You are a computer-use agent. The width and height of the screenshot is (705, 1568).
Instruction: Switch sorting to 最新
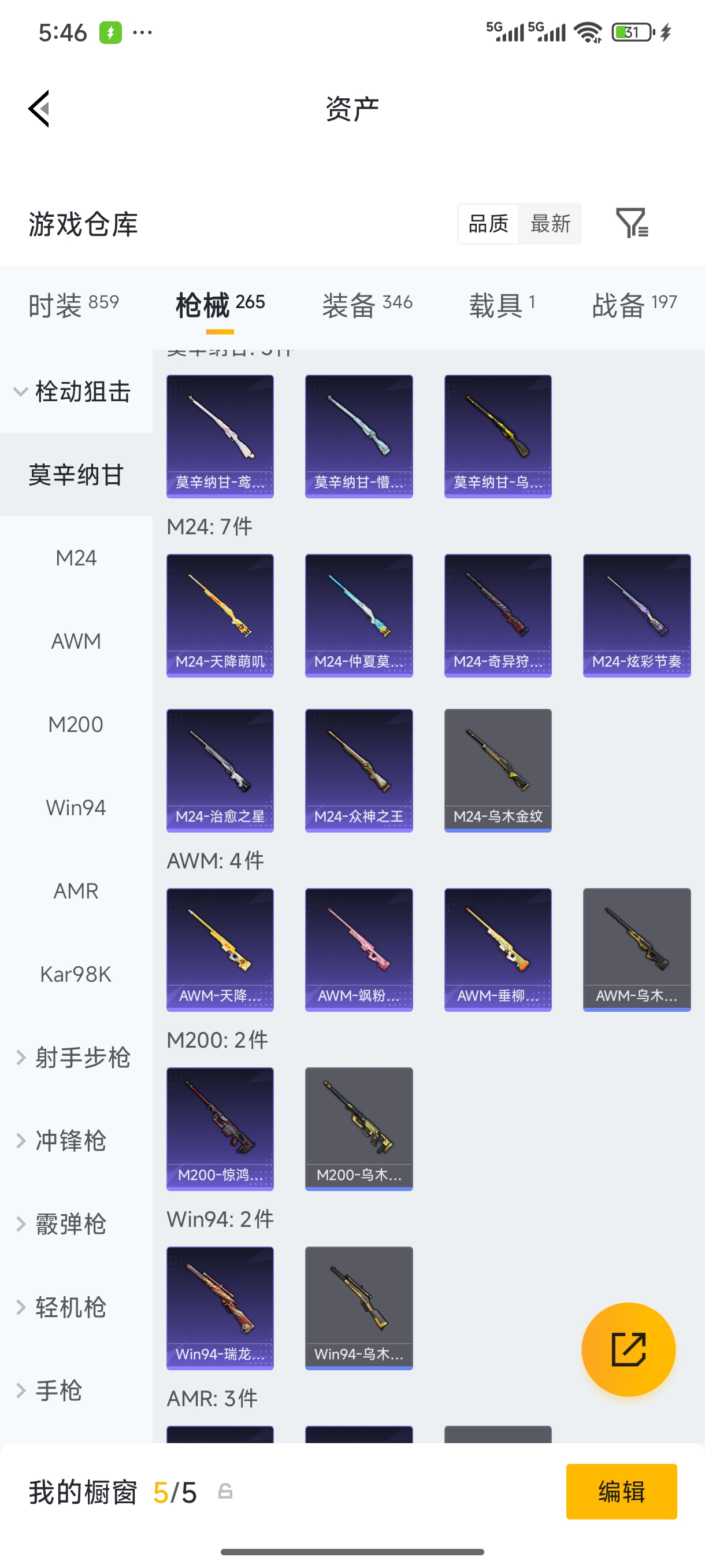point(551,223)
